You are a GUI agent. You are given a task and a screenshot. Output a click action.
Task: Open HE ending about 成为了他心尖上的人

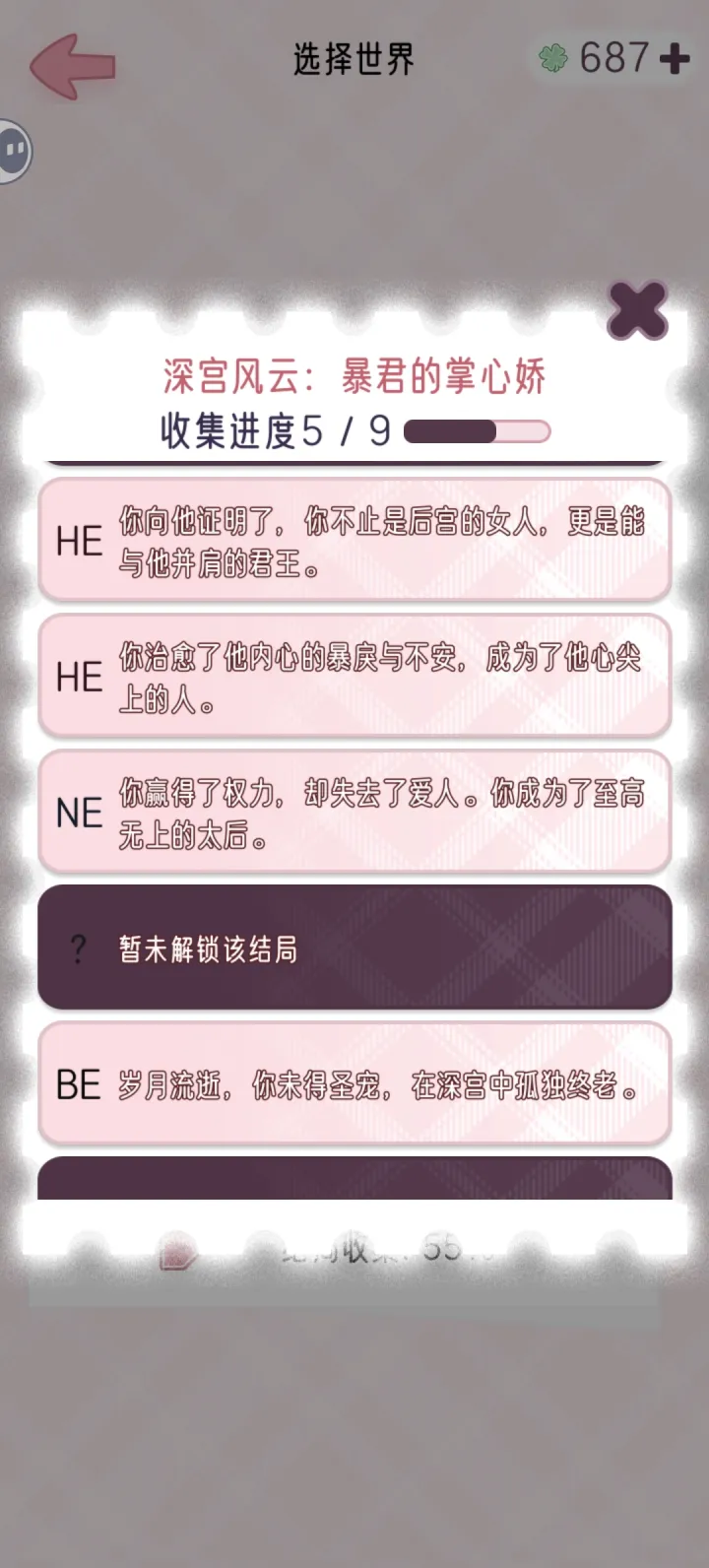coord(354,677)
